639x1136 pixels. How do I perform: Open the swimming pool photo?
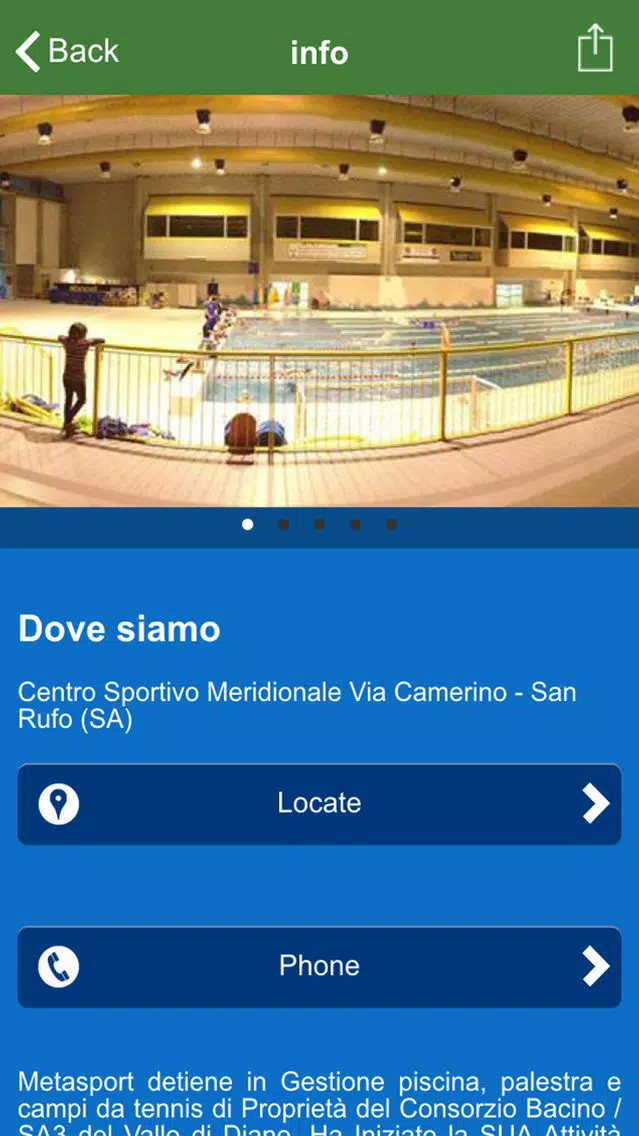[x=319, y=300]
